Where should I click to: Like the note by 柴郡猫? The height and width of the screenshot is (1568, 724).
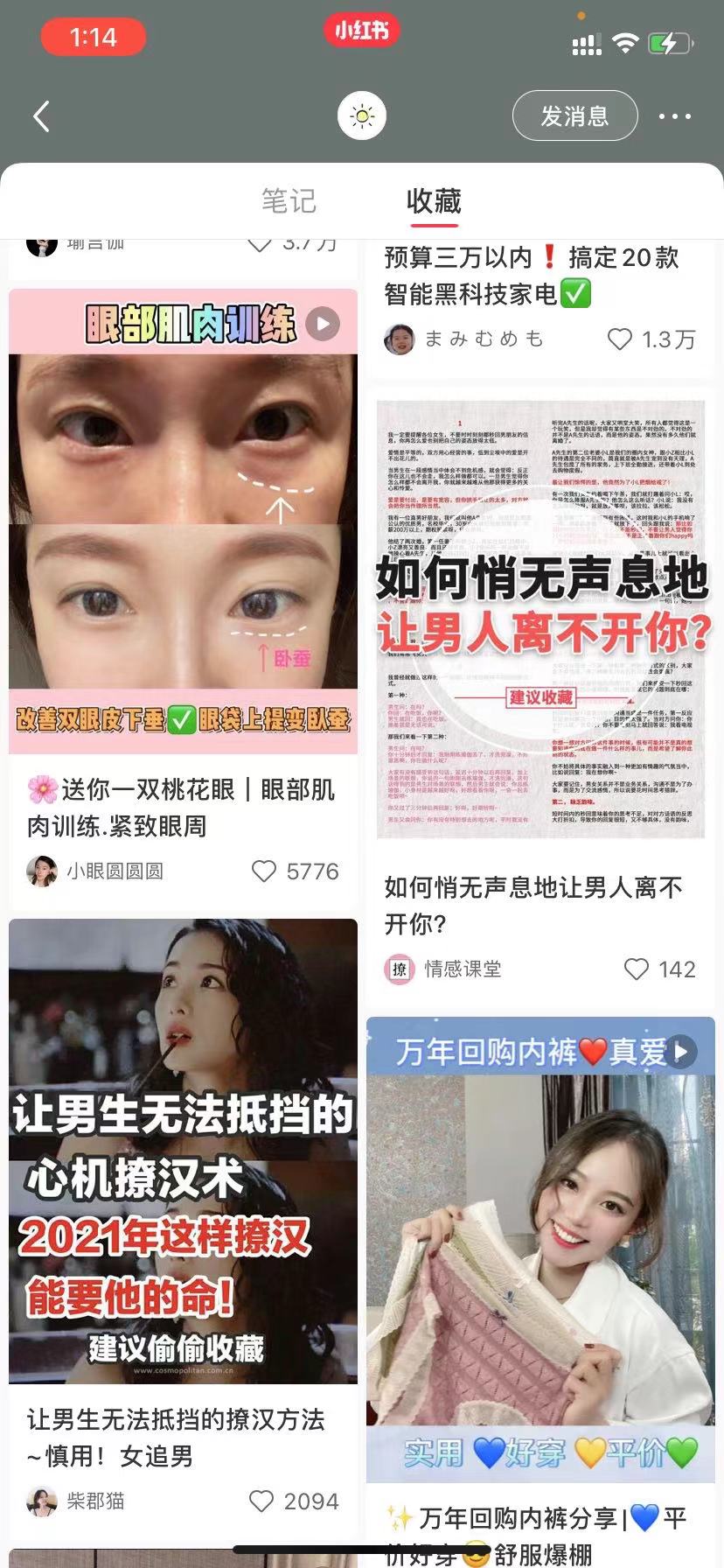tap(261, 1501)
